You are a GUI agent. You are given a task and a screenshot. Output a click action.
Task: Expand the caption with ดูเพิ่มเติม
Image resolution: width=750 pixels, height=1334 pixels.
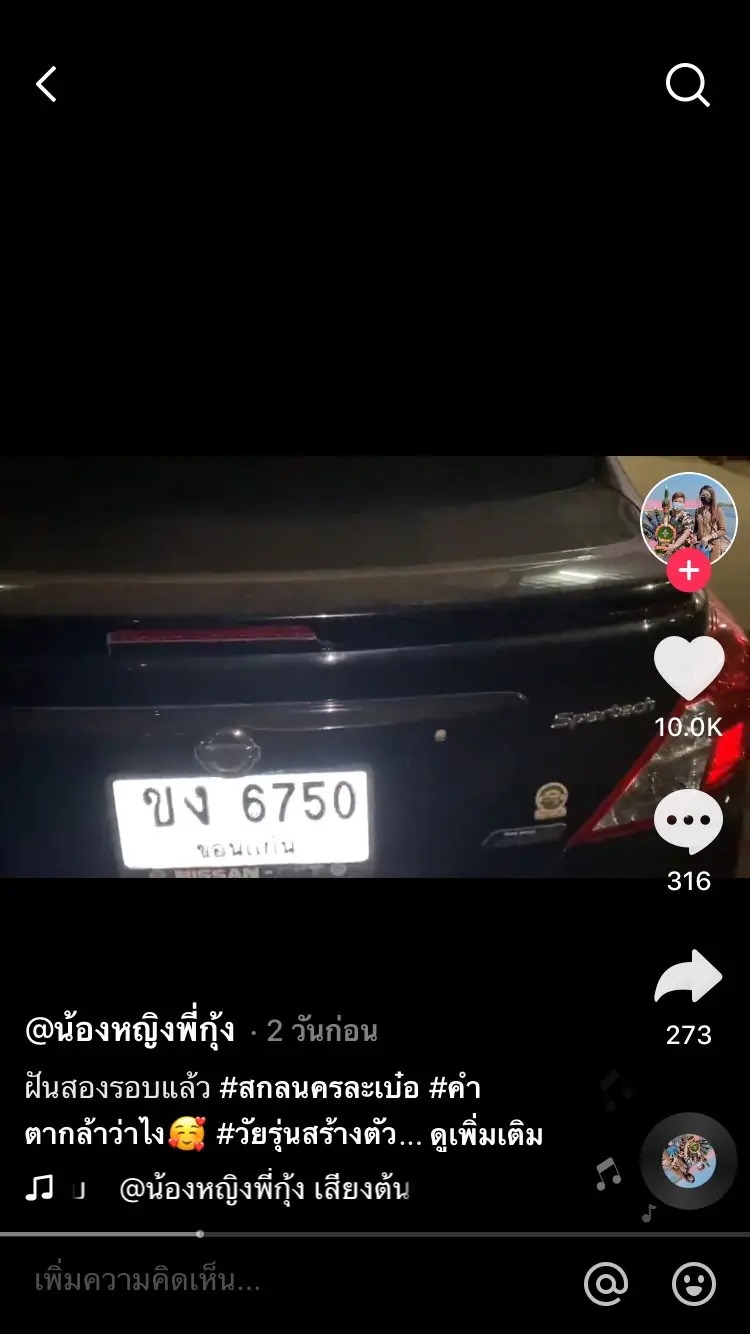click(486, 1135)
